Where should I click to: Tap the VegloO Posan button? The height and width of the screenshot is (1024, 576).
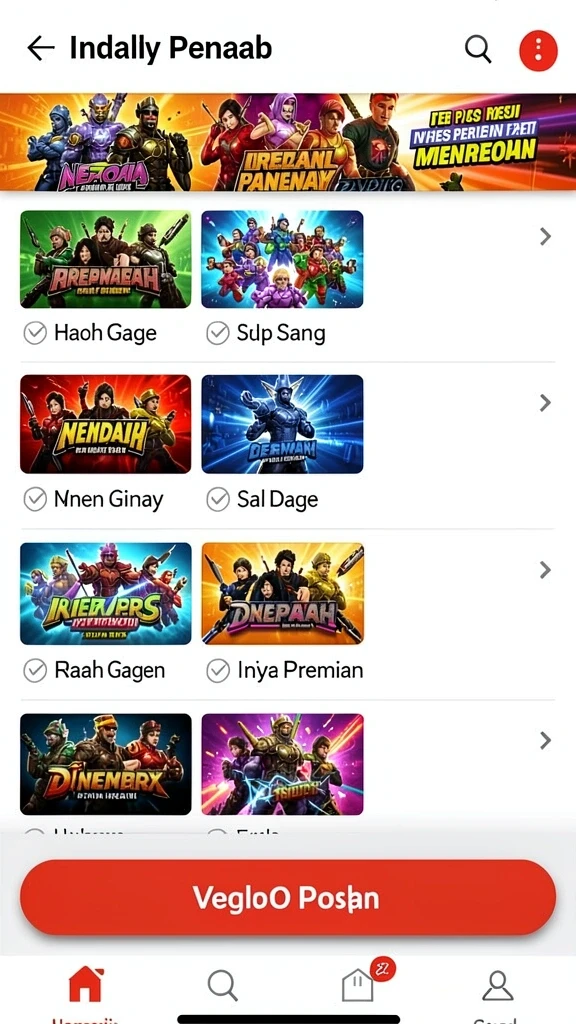pos(288,897)
